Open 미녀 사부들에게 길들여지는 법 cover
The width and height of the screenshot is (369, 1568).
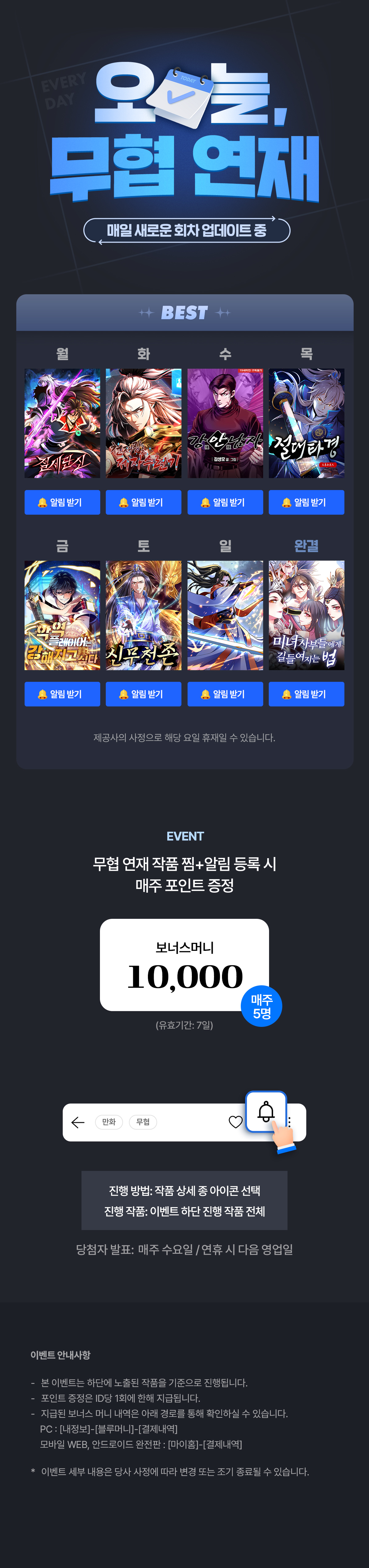click(306, 615)
